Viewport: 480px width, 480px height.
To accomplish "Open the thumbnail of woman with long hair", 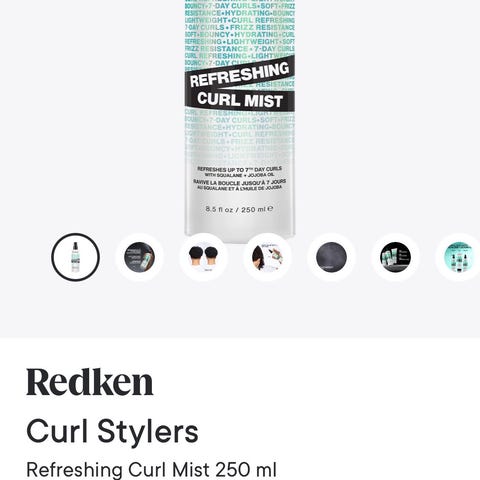I will coord(267,257).
